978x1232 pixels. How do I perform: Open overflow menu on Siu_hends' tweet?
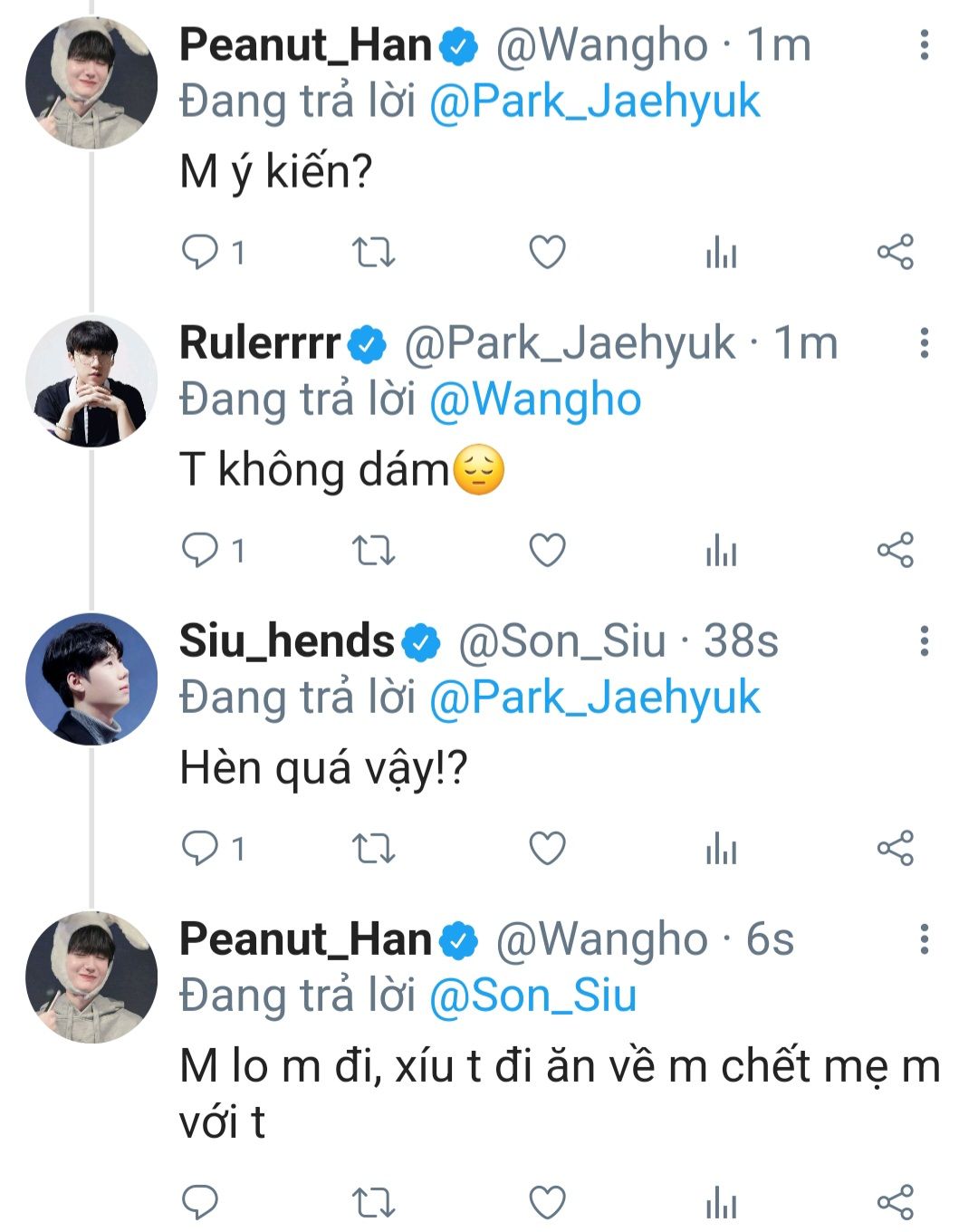tap(924, 640)
